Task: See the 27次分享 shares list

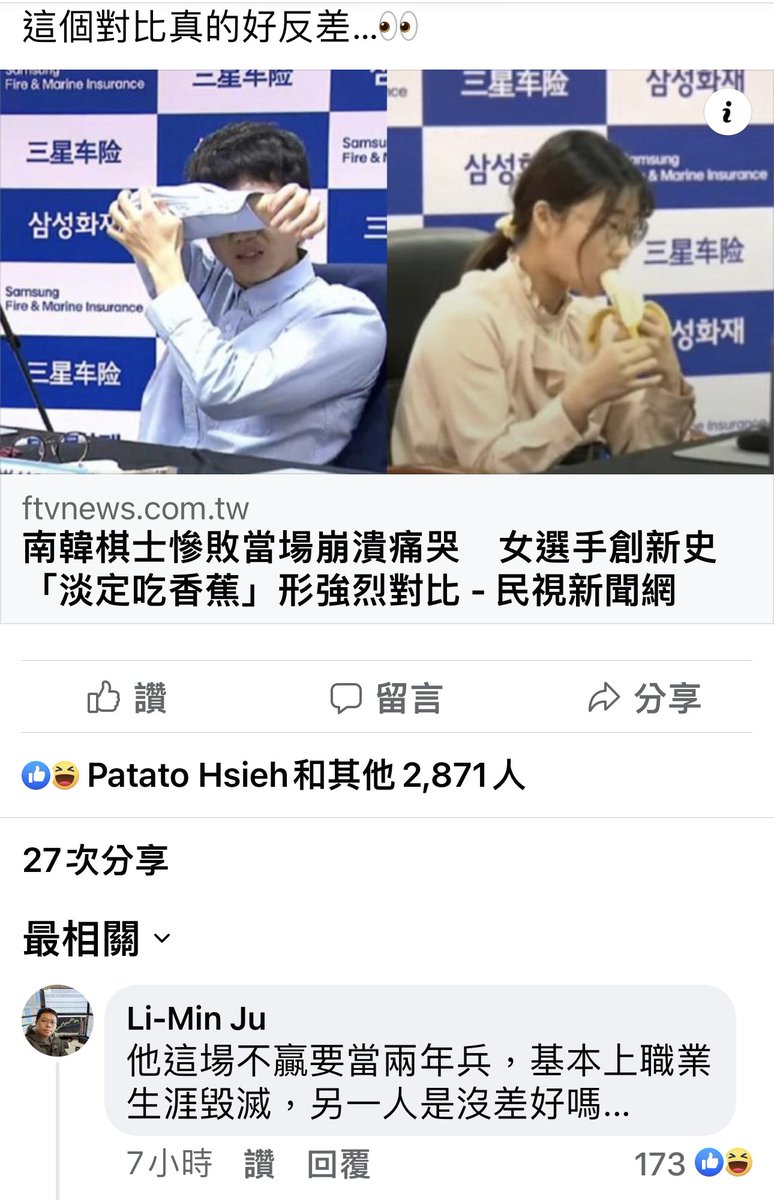Action: [x=96, y=860]
